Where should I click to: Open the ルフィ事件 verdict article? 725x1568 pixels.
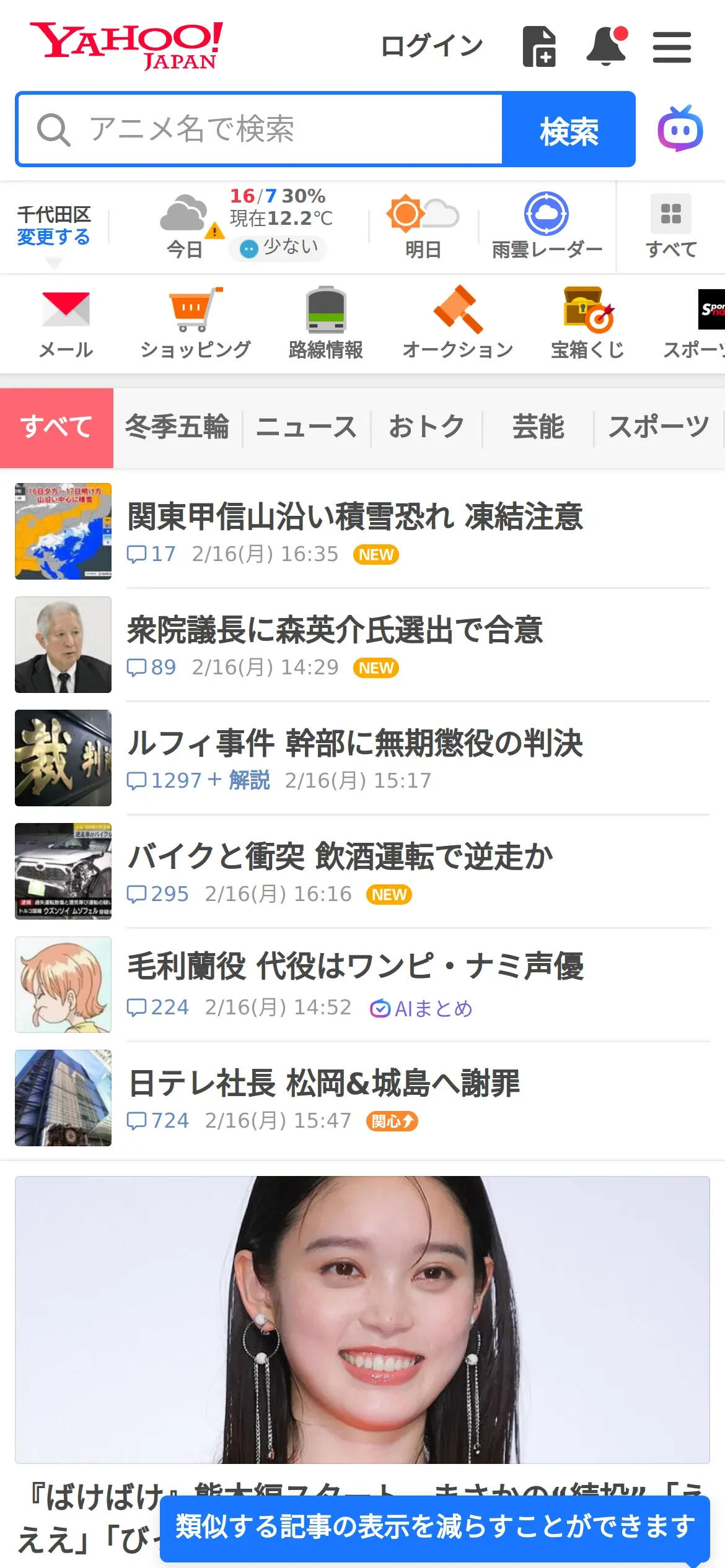tap(354, 744)
